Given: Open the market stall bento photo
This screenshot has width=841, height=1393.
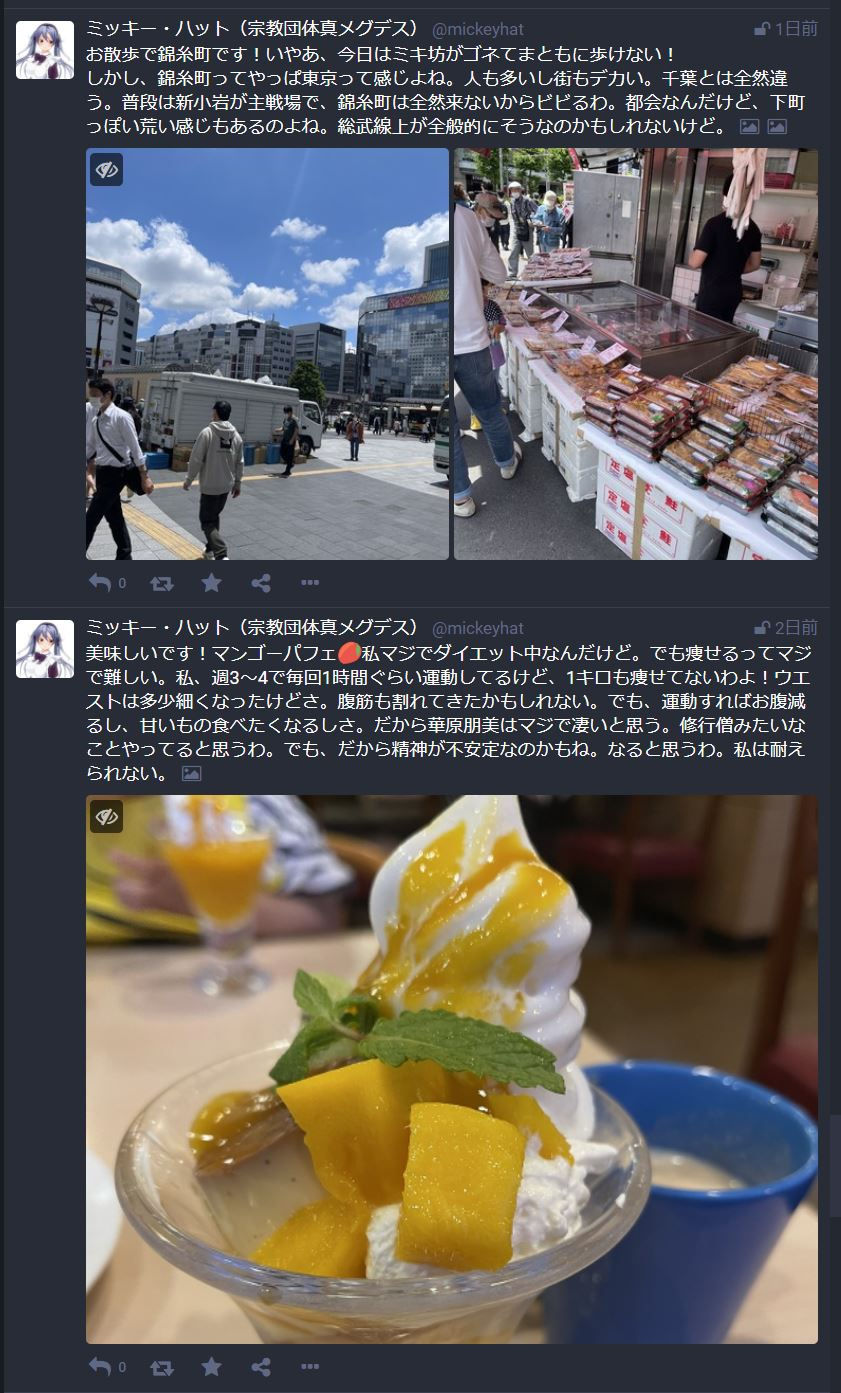Looking at the screenshot, I should (636, 354).
